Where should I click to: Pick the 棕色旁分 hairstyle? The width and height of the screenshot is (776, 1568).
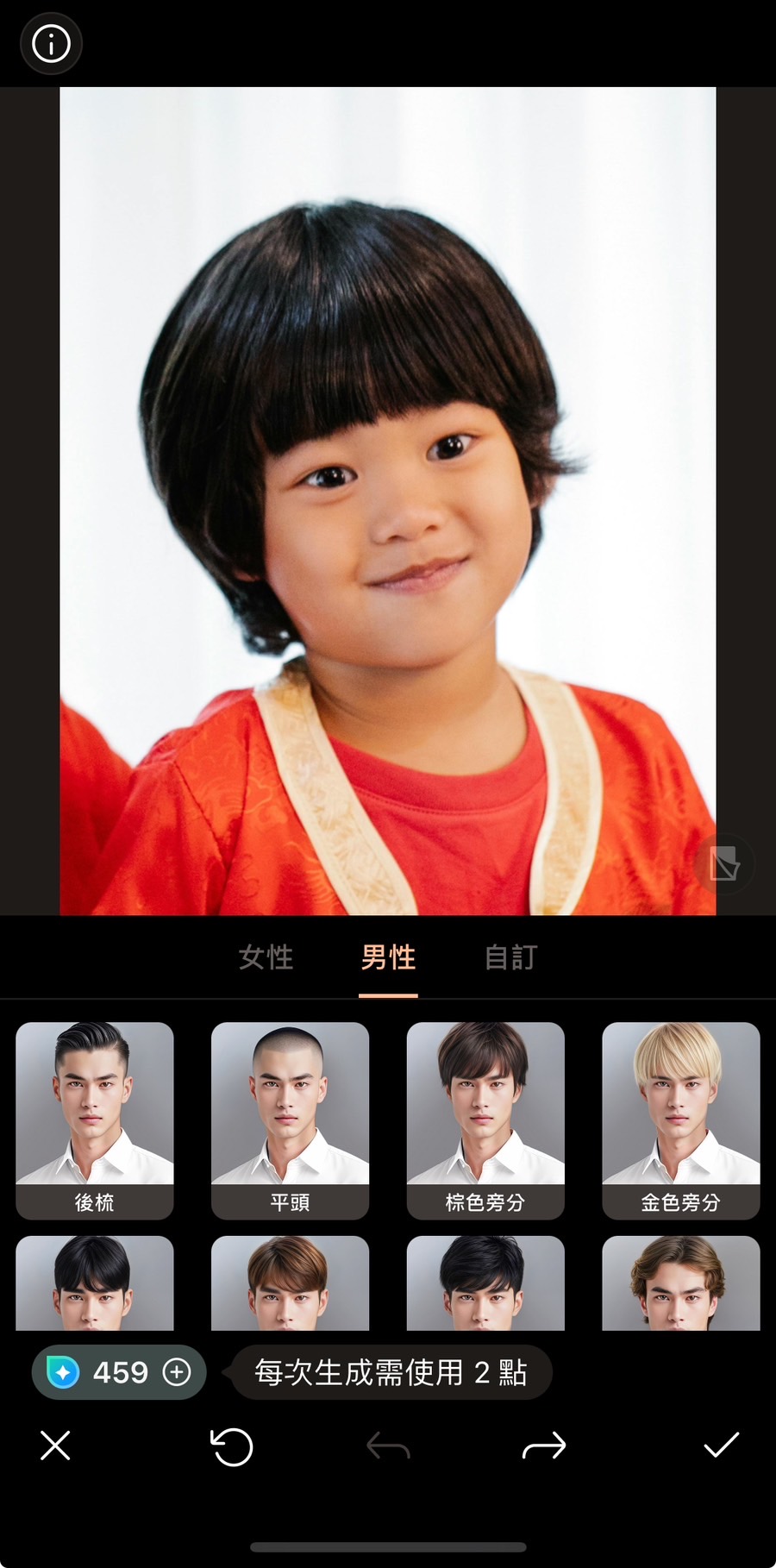tap(485, 1120)
